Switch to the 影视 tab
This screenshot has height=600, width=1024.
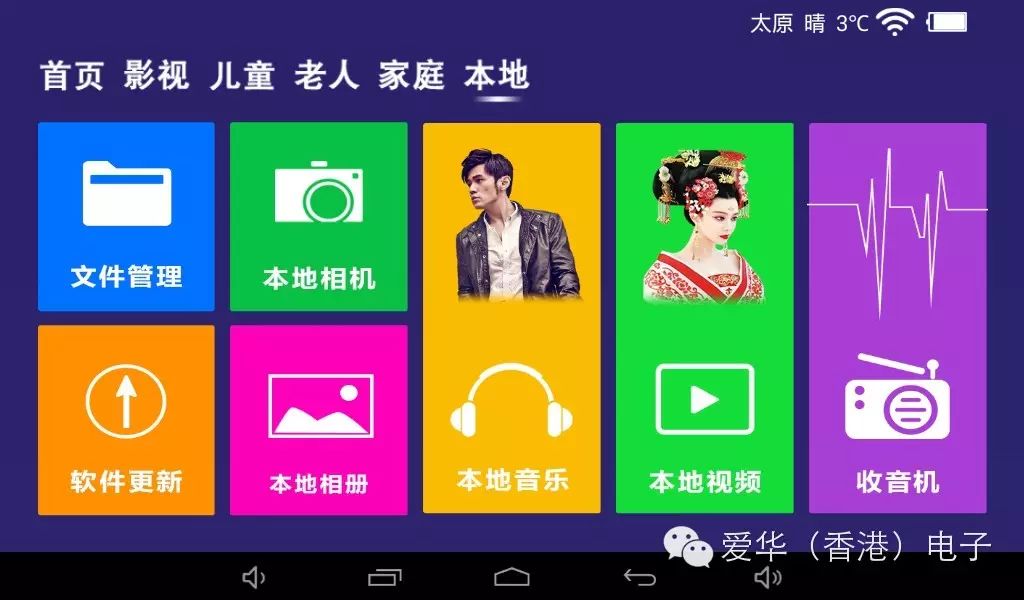tap(157, 76)
